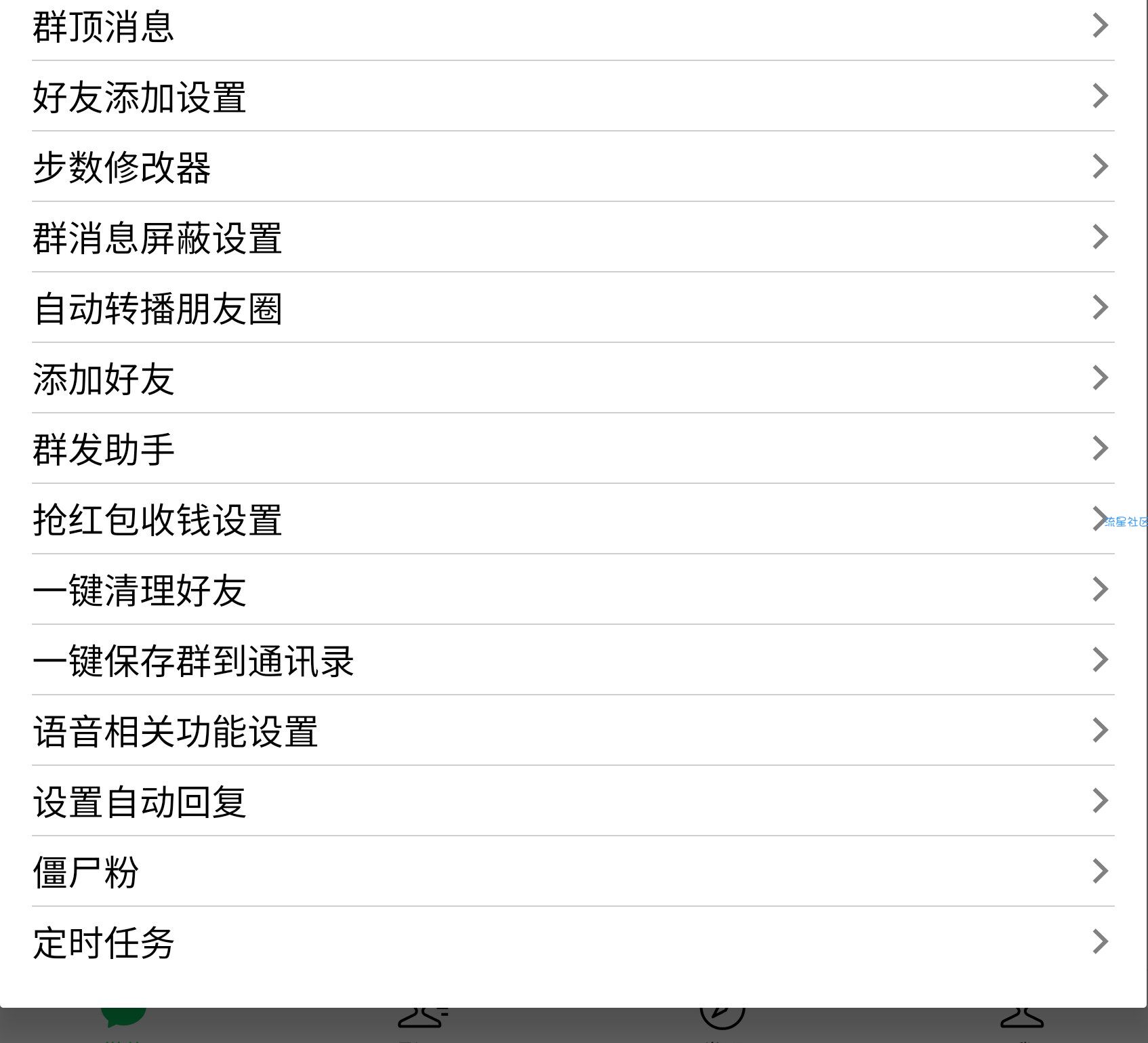The width and height of the screenshot is (1148, 1043).
Task: Open 自动转播朋友圈
Action: pyautogui.click(x=573, y=308)
